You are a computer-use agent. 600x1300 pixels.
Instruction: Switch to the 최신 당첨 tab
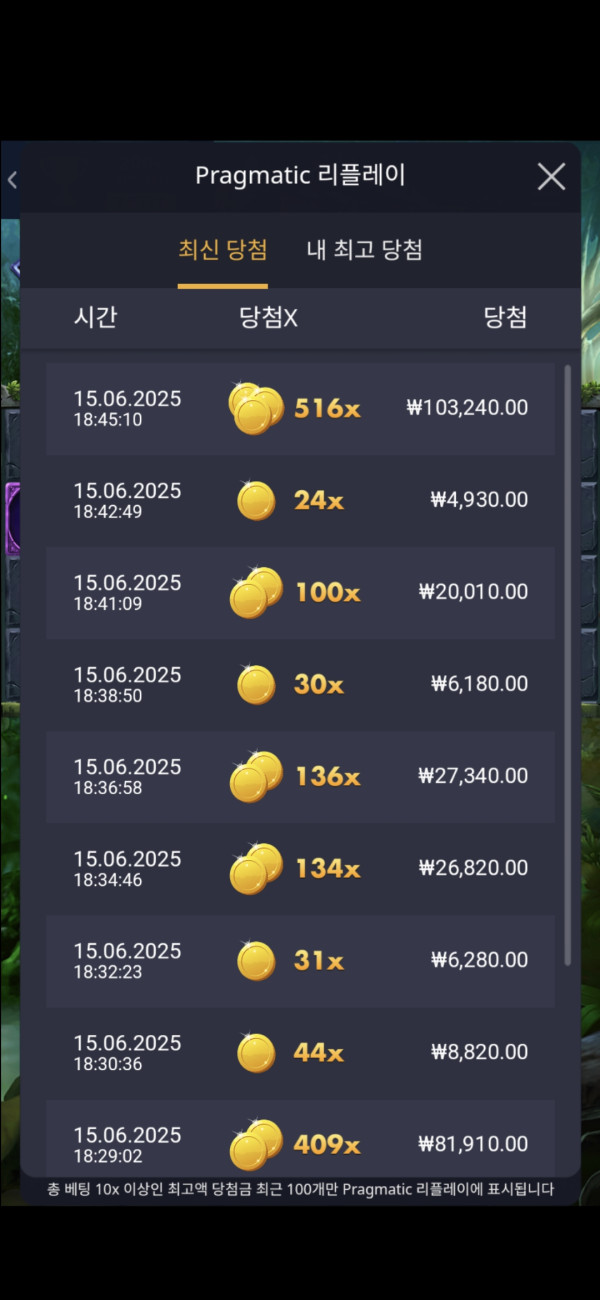[222, 250]
